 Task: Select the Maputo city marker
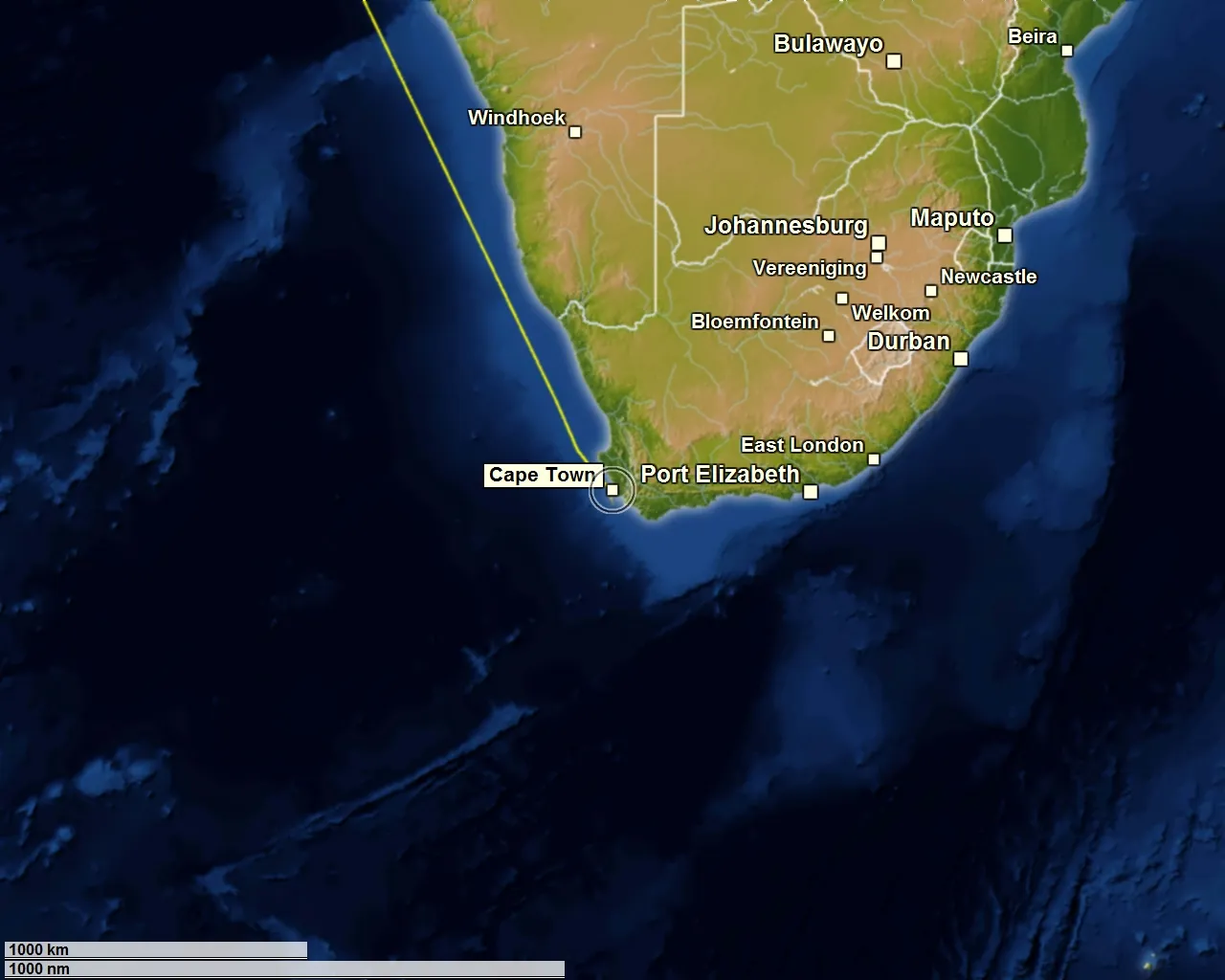click(x=1005, y=235)
